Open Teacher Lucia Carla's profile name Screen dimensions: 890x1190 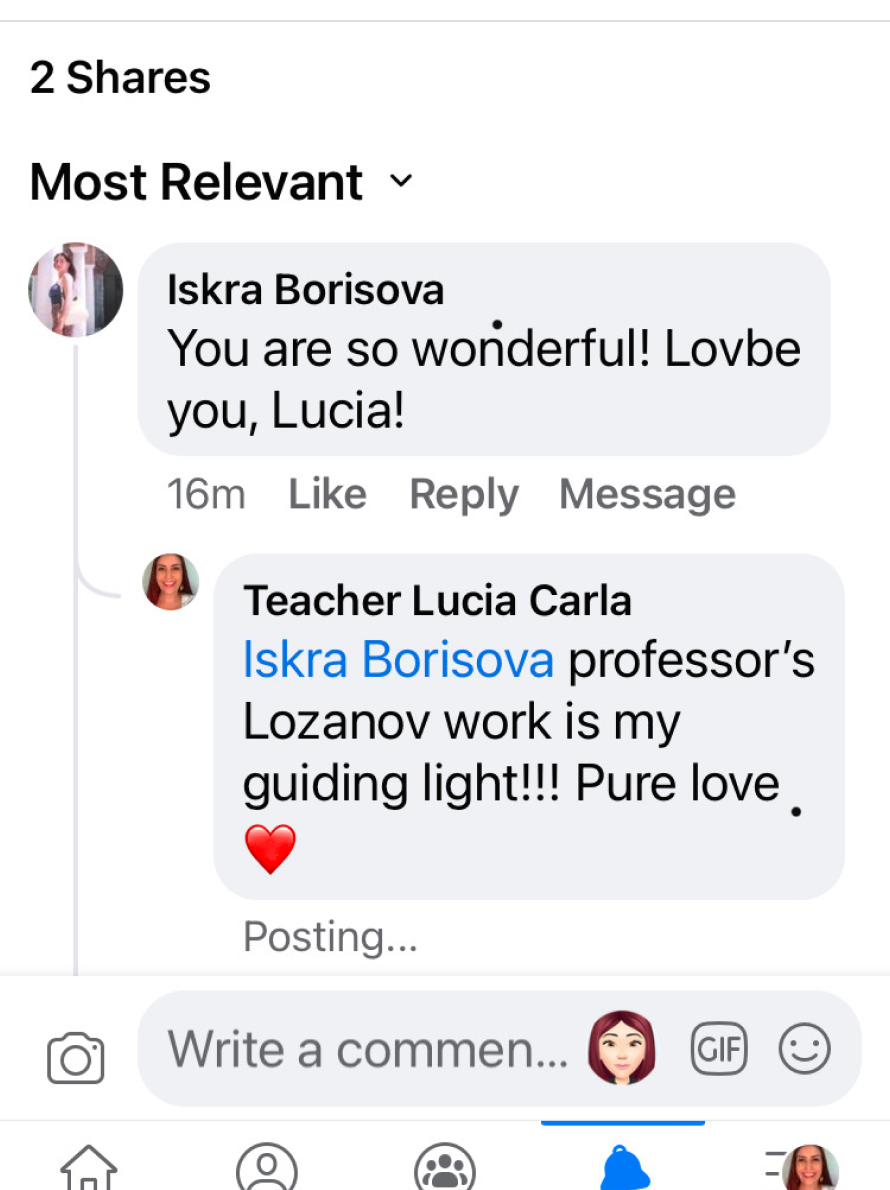coord(437,601)
